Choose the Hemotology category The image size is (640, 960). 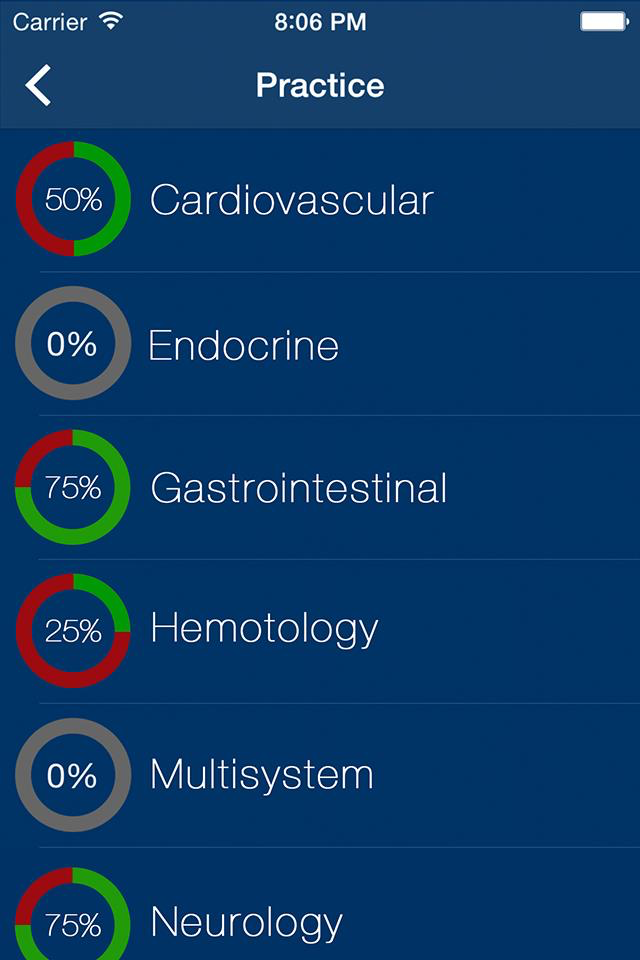coord(320,632)
